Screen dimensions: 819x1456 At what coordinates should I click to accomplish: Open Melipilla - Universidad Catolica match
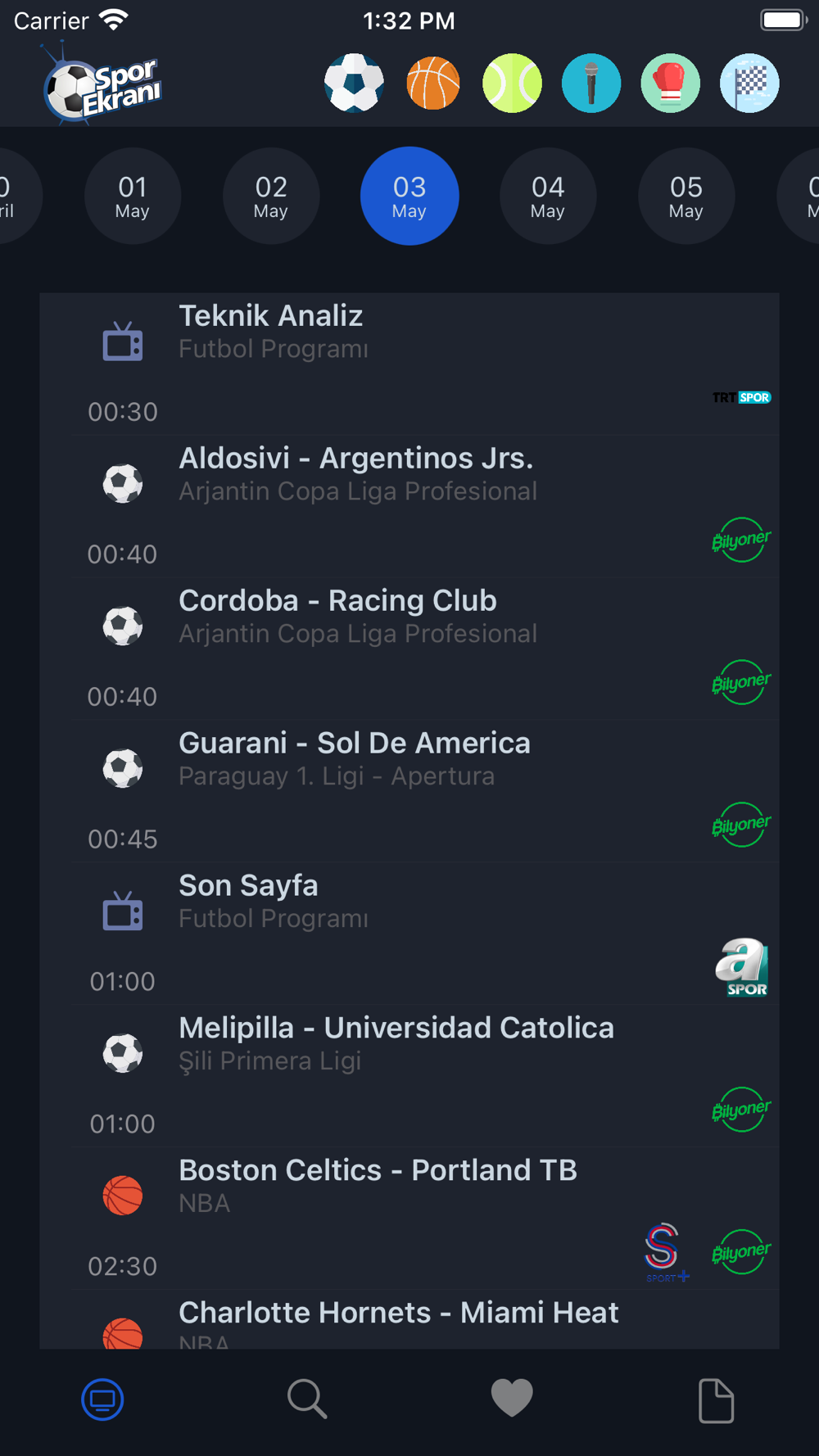[x=409, y=1076]
